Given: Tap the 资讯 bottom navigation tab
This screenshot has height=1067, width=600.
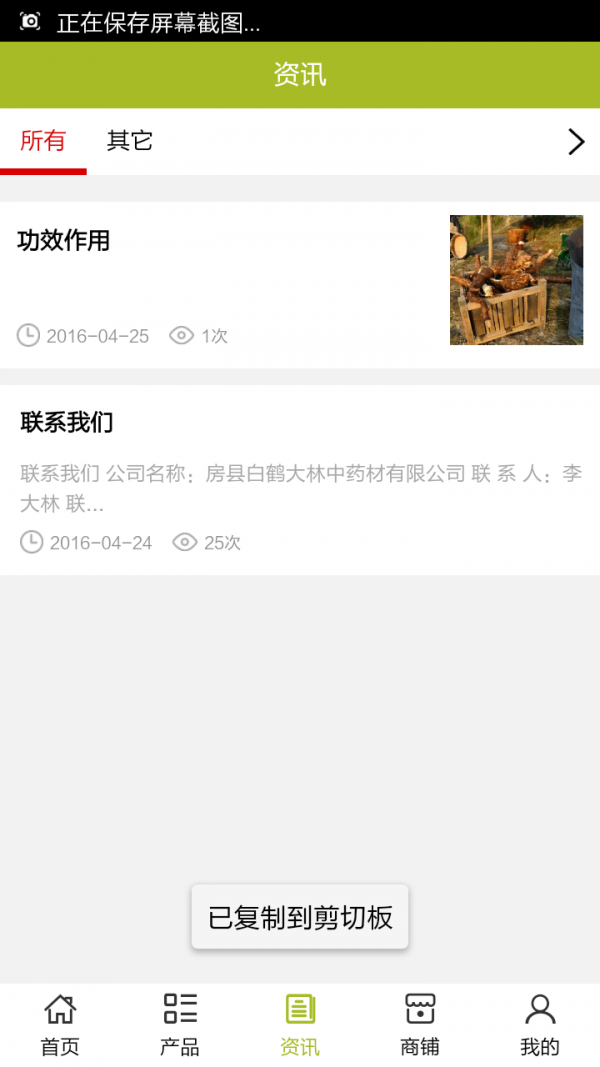Looking at the screenshot, I should pyautogui.click(x=300, y=1025).
